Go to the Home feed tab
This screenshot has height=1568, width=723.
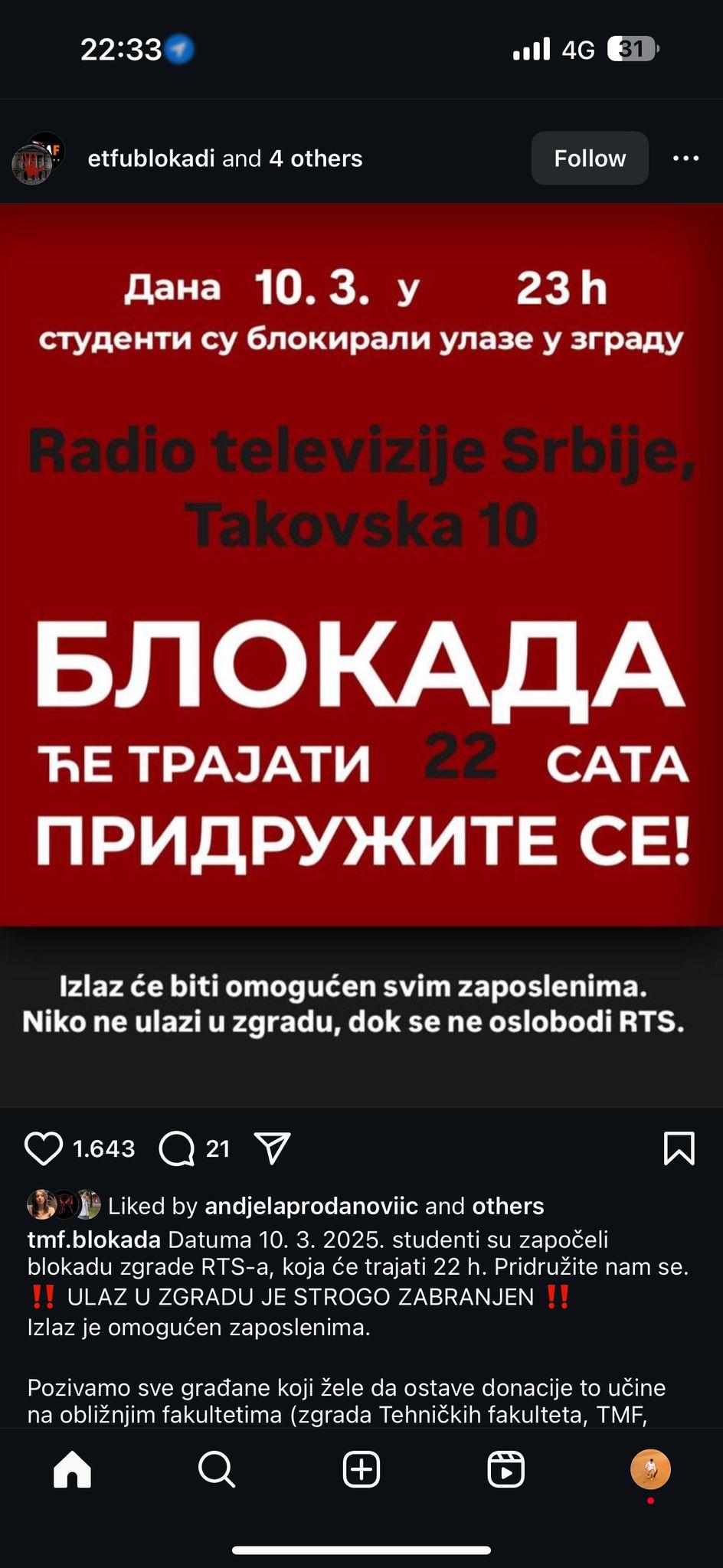(x=72, y=1469)
